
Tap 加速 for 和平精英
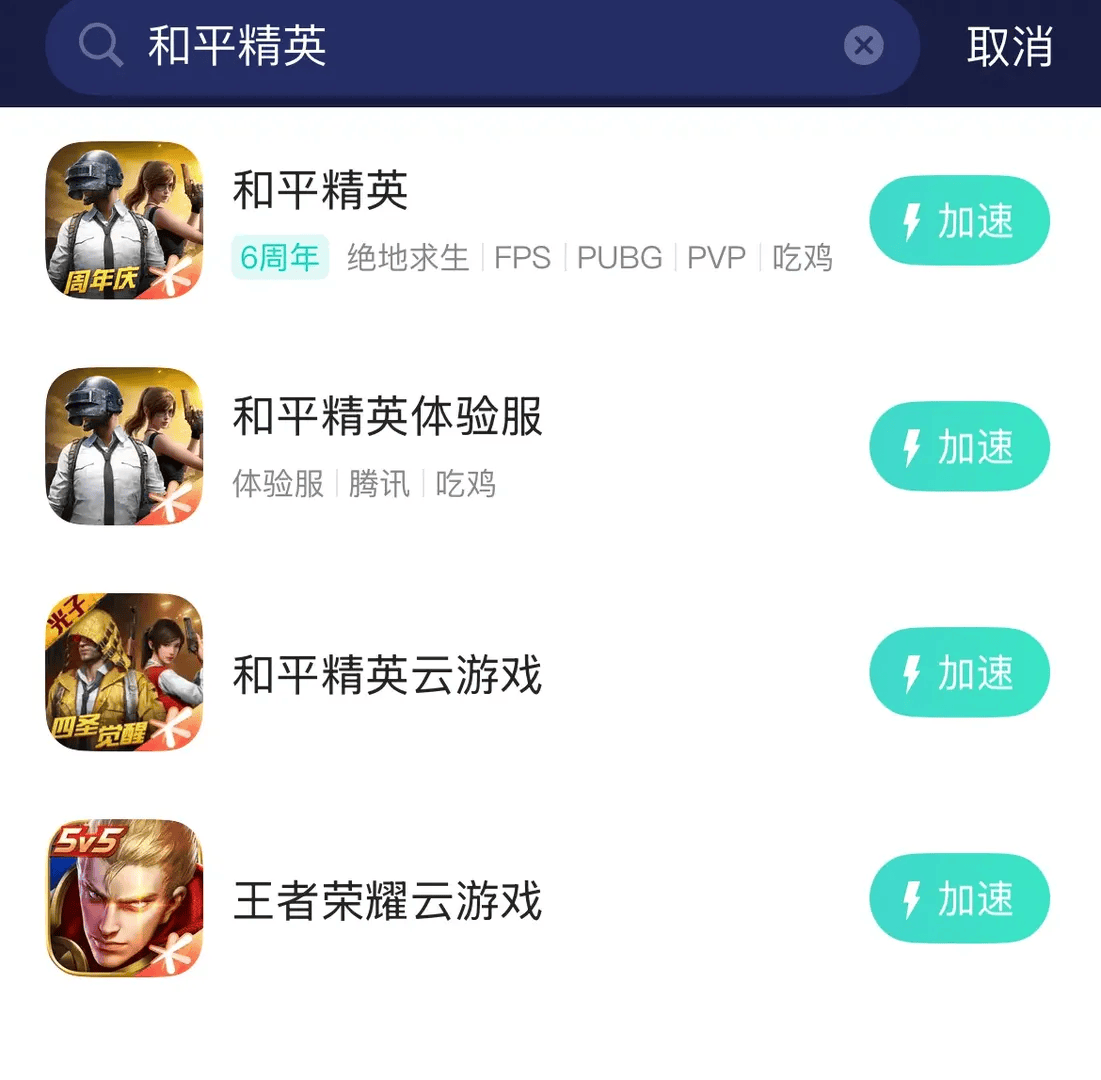959,221
